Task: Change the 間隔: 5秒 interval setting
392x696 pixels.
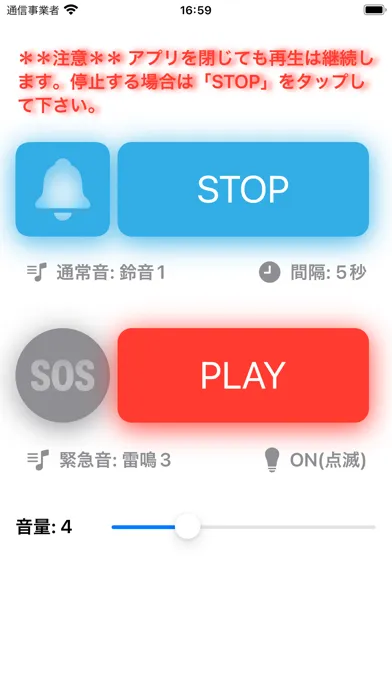Action: 313,273
